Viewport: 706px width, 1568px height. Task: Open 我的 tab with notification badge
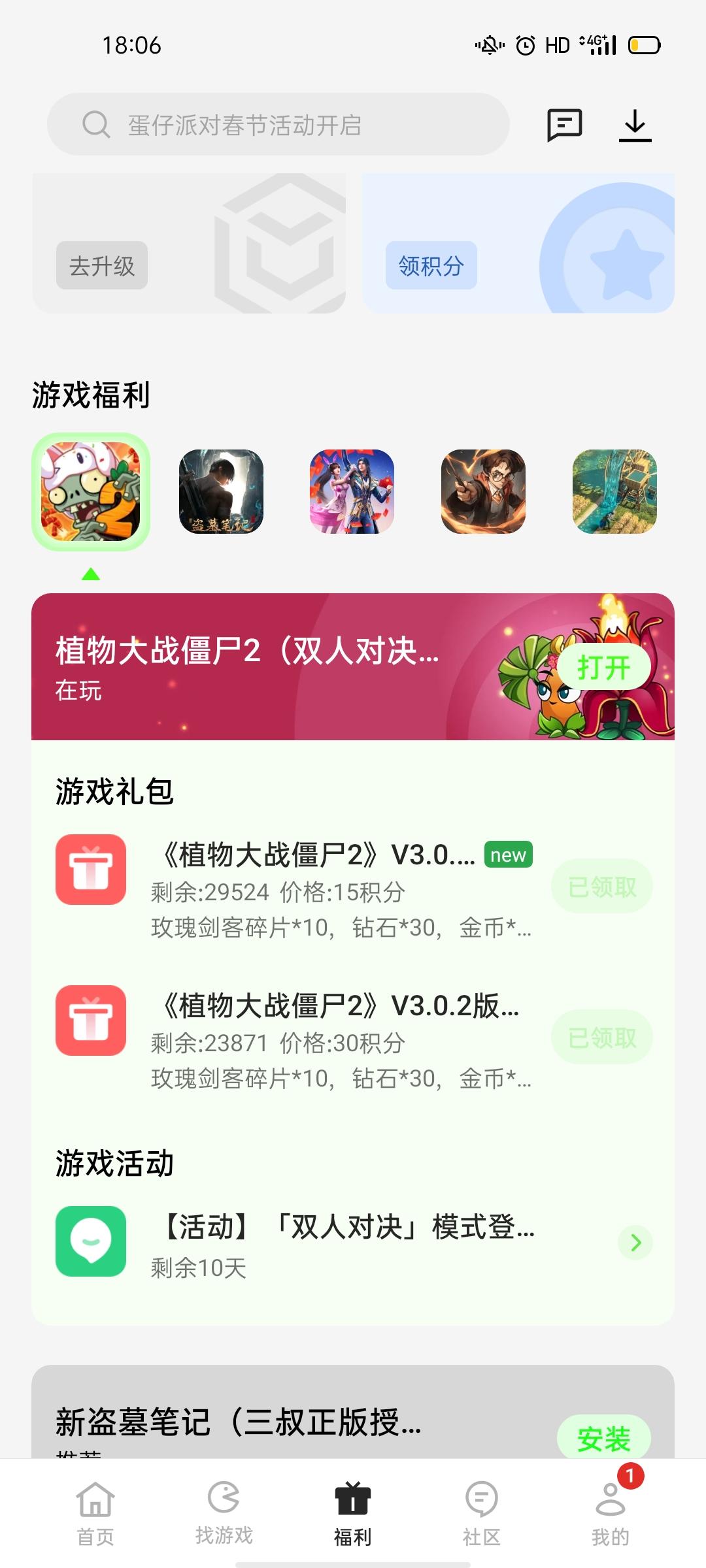[x=612, y=1516]
